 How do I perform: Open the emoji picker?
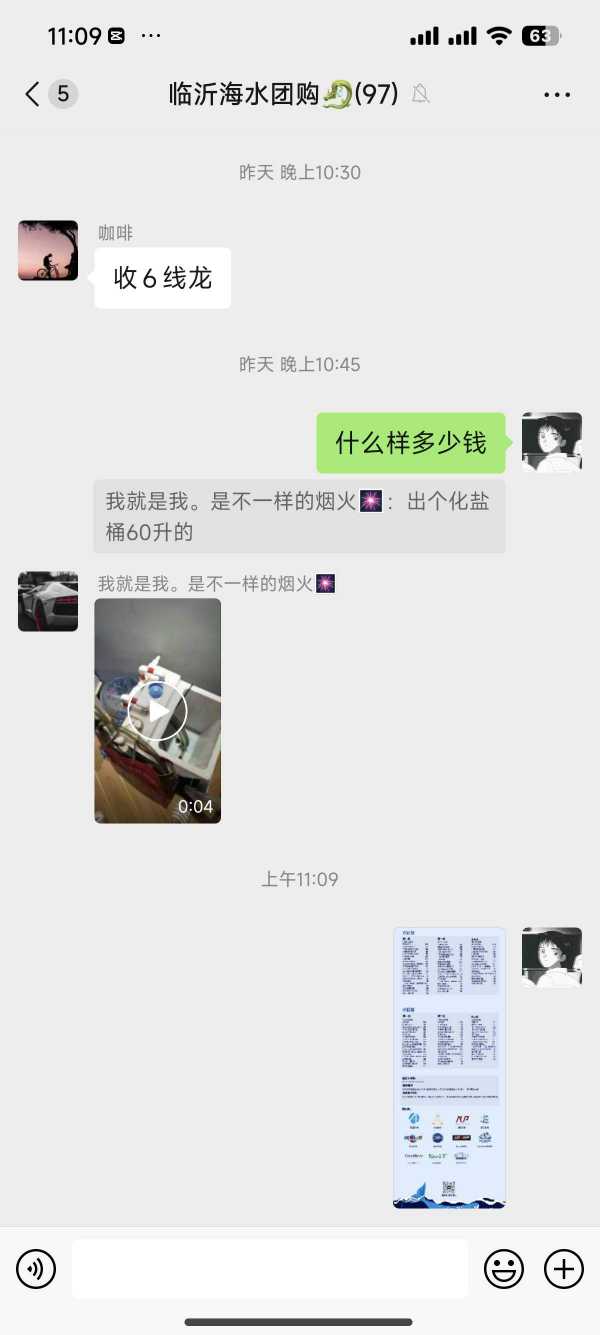pyautogui.click(x=504, y=1269)
